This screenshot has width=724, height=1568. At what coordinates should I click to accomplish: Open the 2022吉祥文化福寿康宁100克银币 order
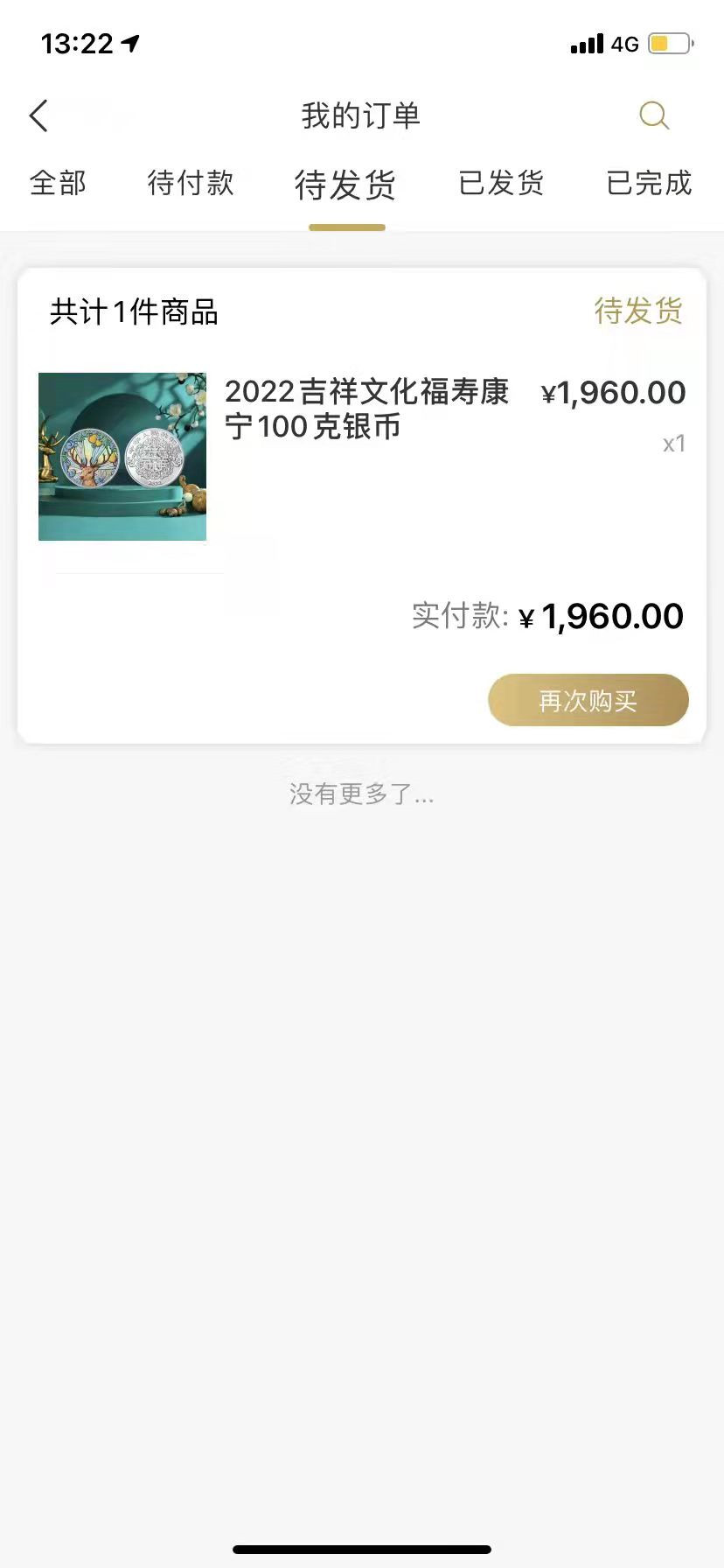[x=362, y=456]
